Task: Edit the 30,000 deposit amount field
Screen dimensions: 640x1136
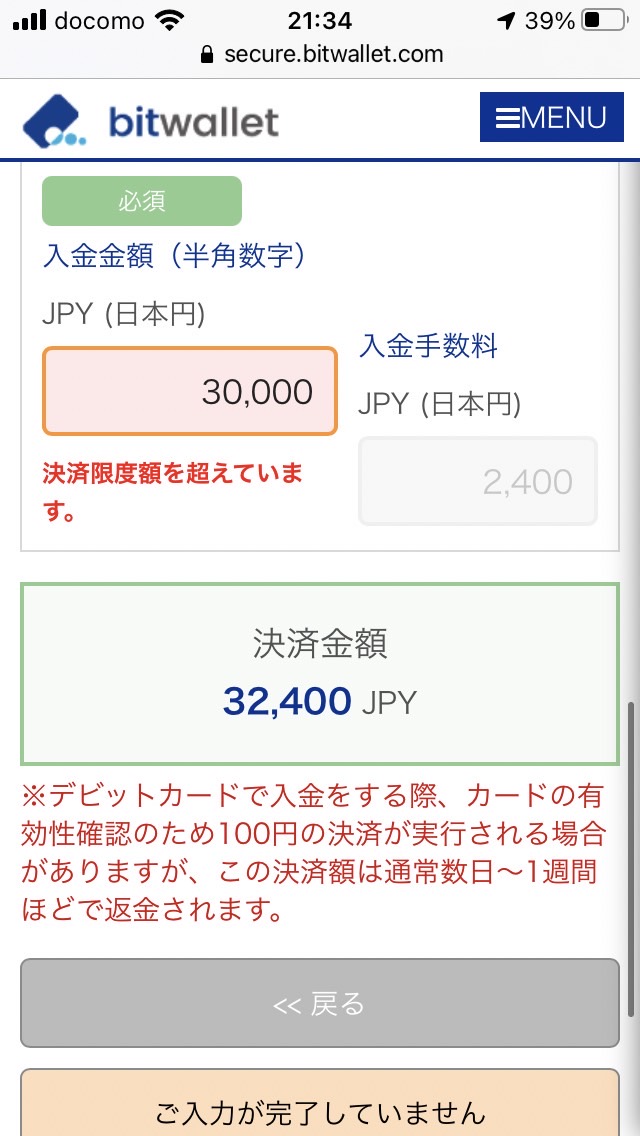Action: pos(190,391)
